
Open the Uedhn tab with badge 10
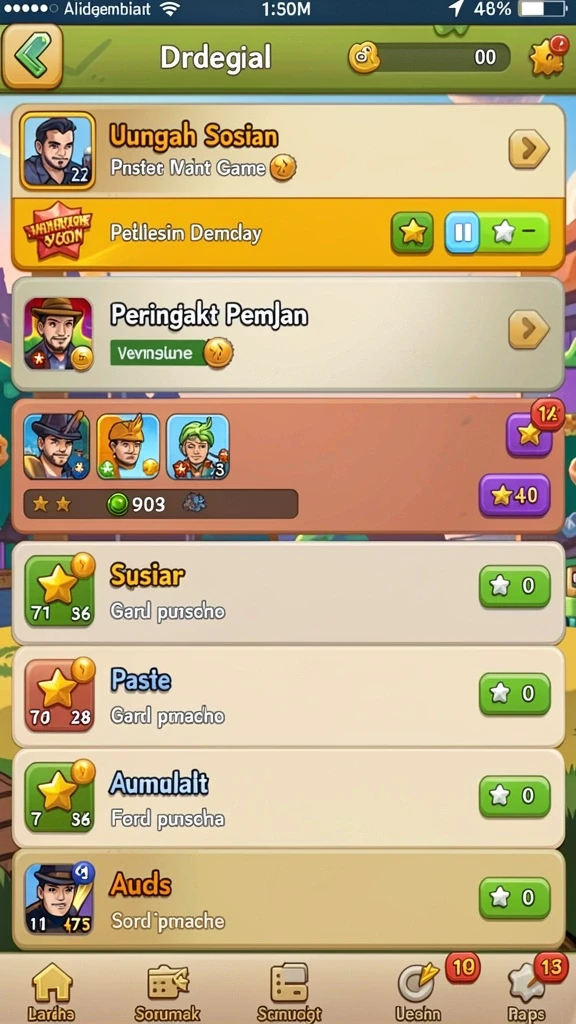[x=419, y=990]
